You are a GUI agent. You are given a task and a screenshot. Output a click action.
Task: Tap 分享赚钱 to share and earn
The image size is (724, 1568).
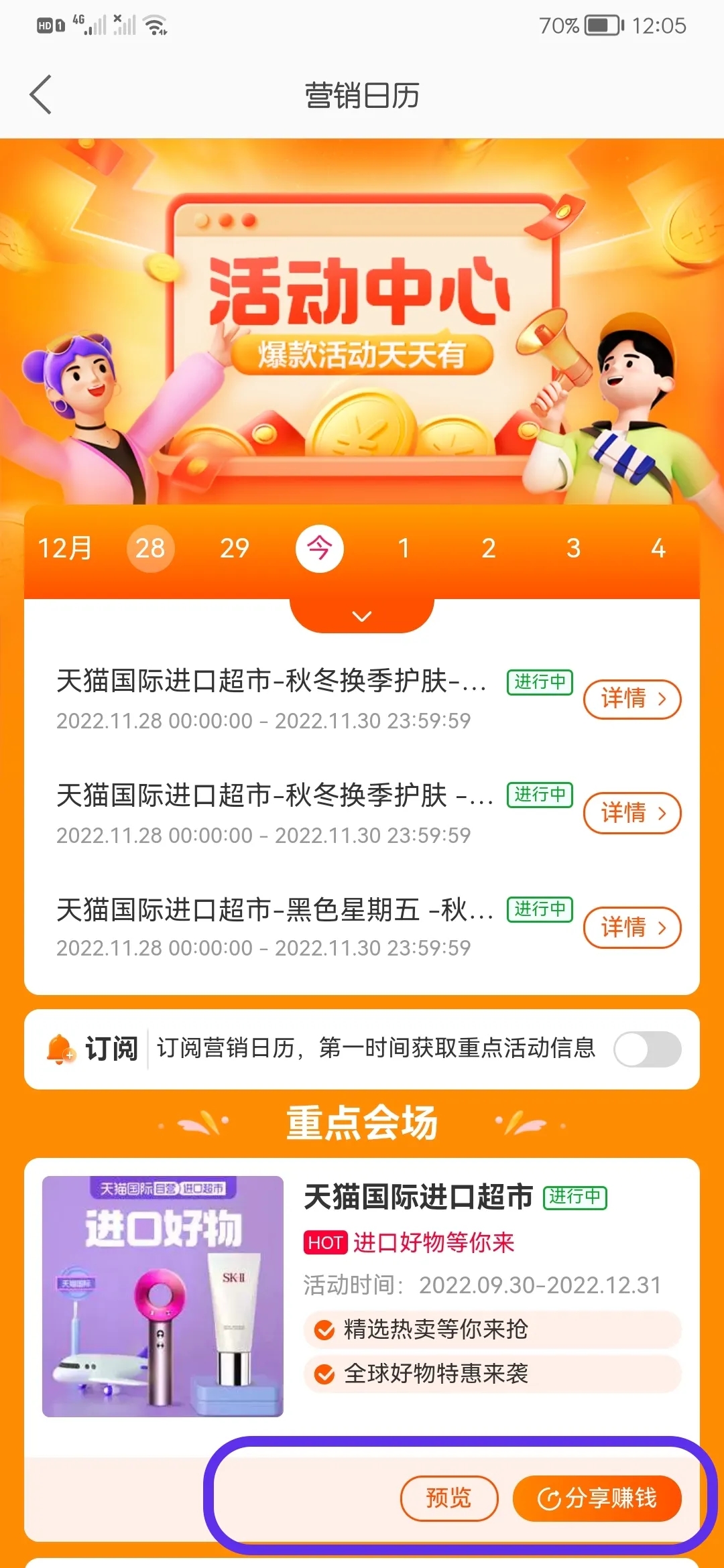[597, 1498]
